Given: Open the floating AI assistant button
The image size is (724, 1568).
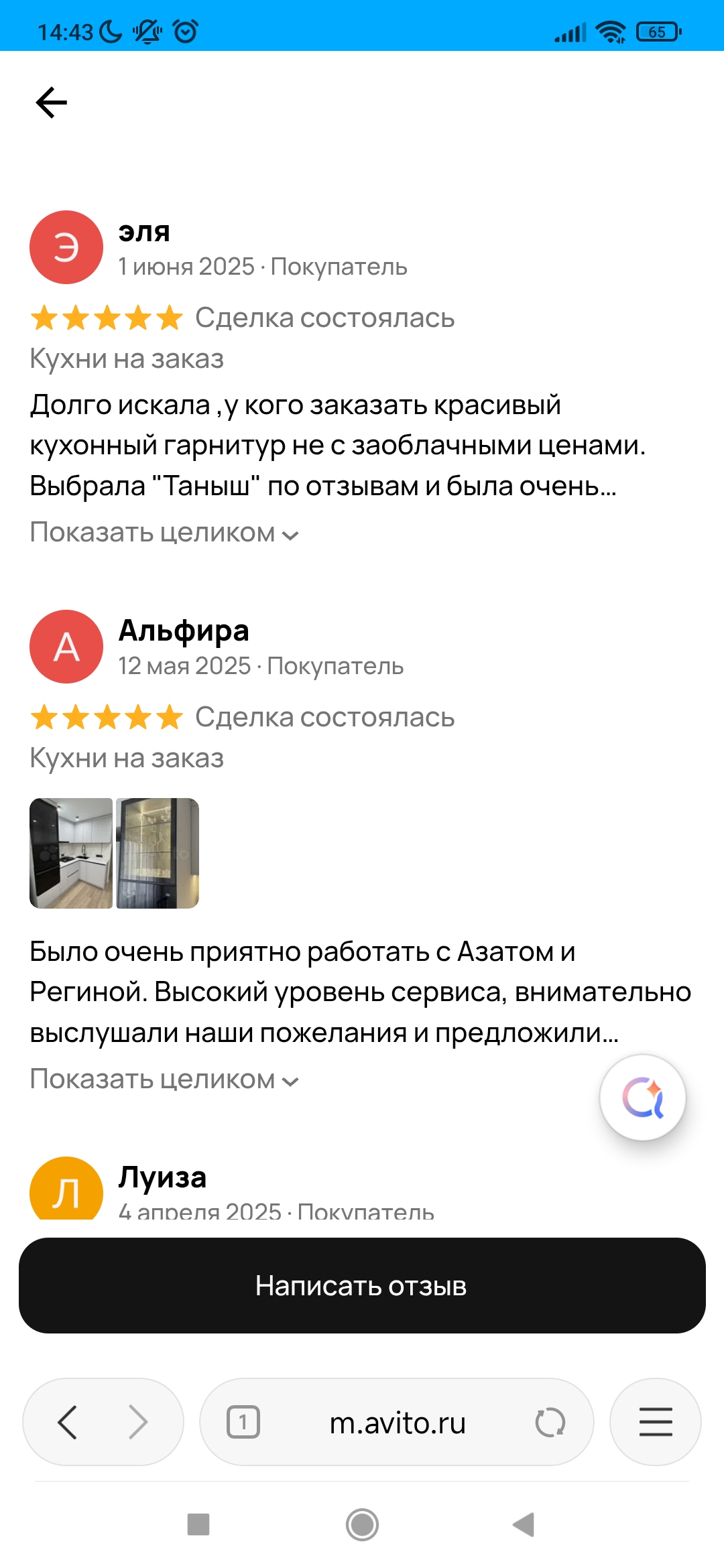Looking at the screenshot, I should coord(642,1098).
